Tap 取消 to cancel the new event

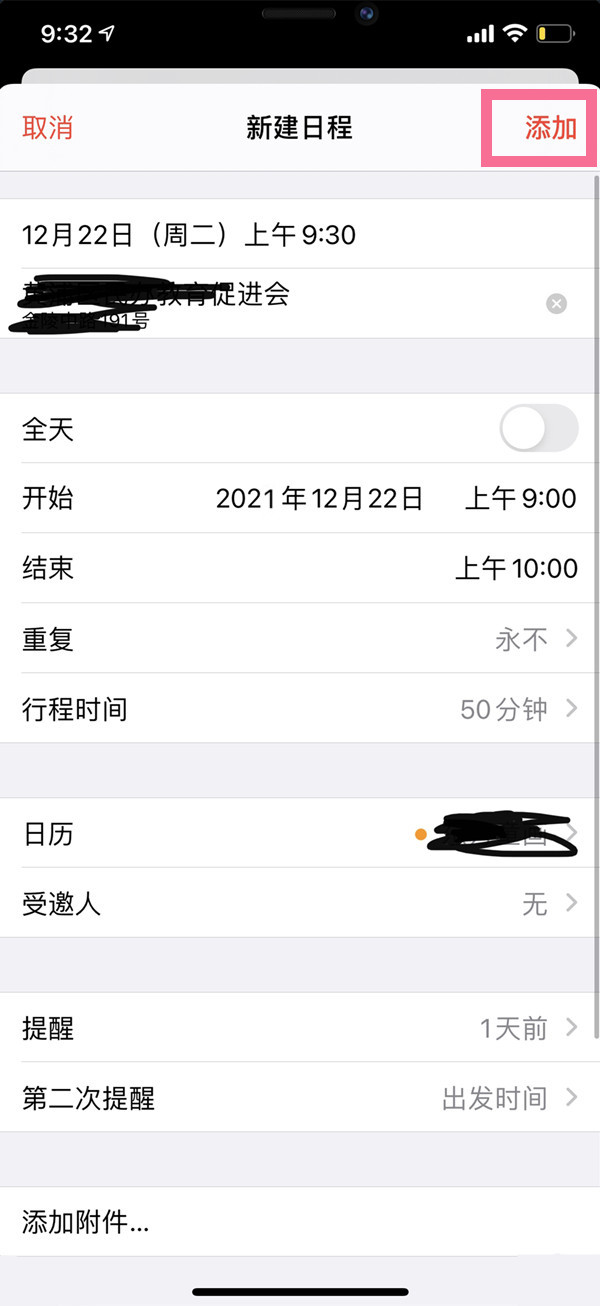48,128
